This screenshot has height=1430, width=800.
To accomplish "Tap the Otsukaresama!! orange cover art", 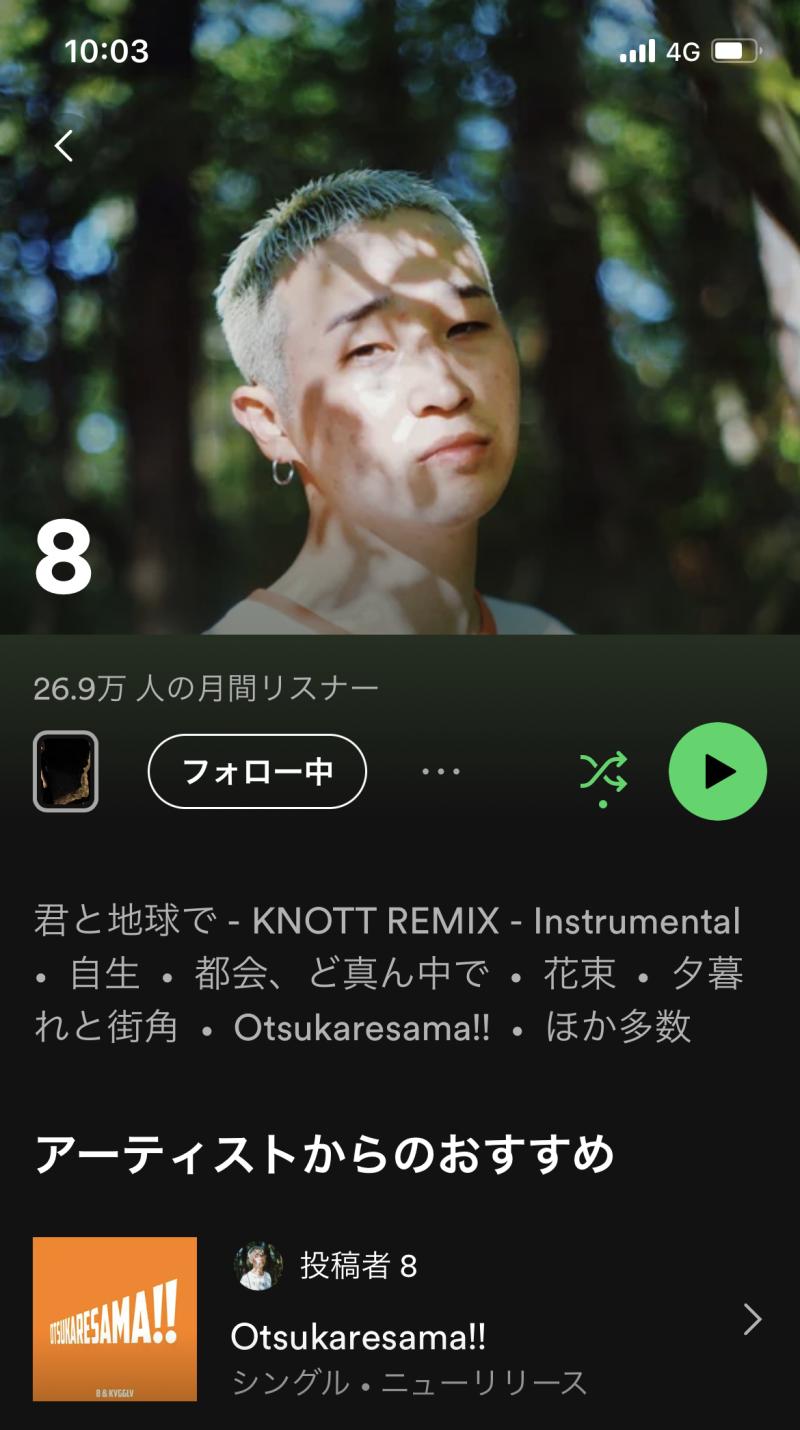I will coord(115,1319).
